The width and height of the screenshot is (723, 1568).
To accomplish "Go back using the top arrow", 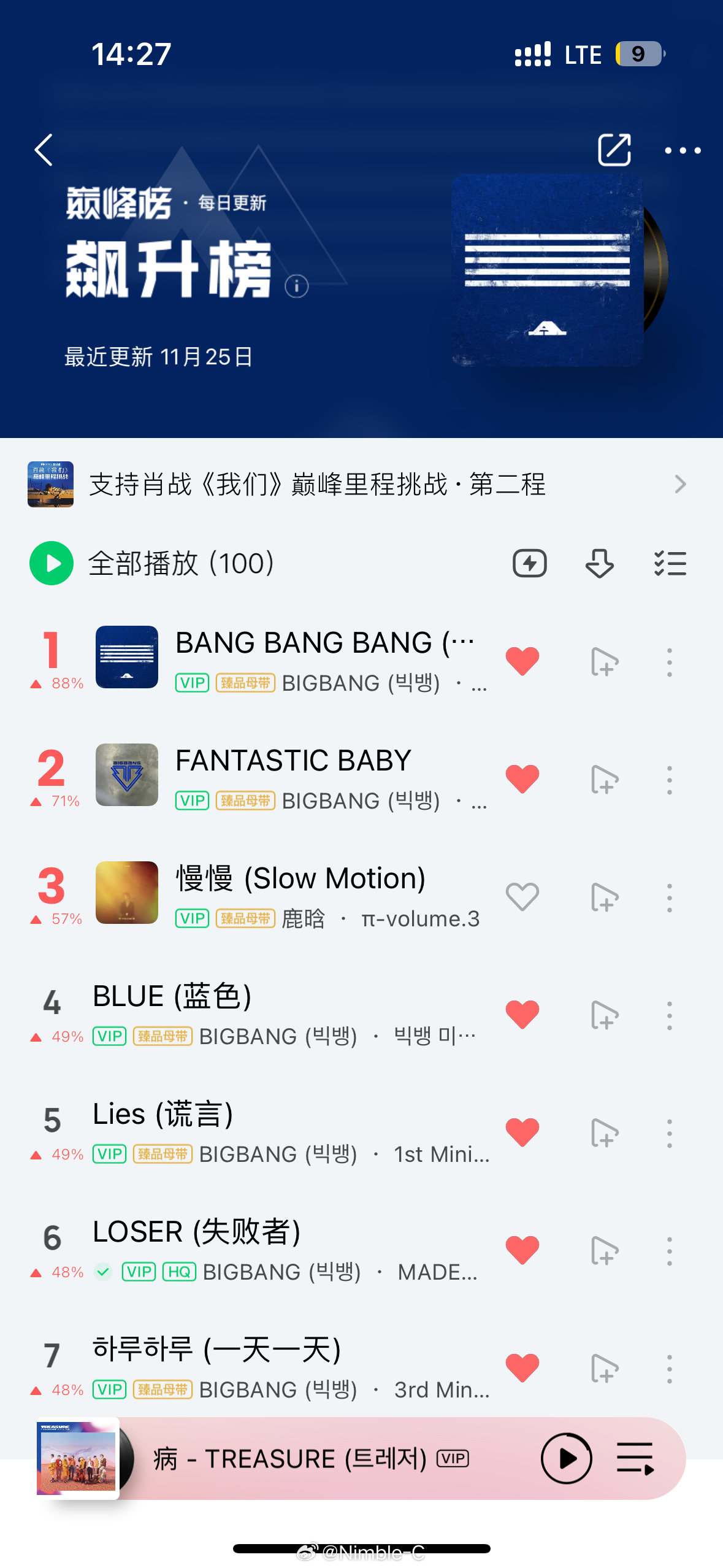I will pos(44,150).
